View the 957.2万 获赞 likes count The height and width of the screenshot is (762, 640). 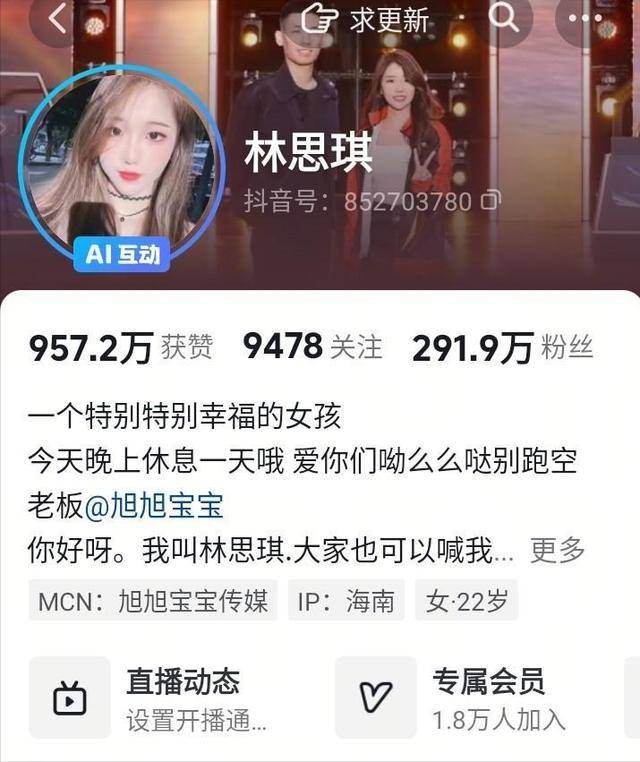(121, 347)
